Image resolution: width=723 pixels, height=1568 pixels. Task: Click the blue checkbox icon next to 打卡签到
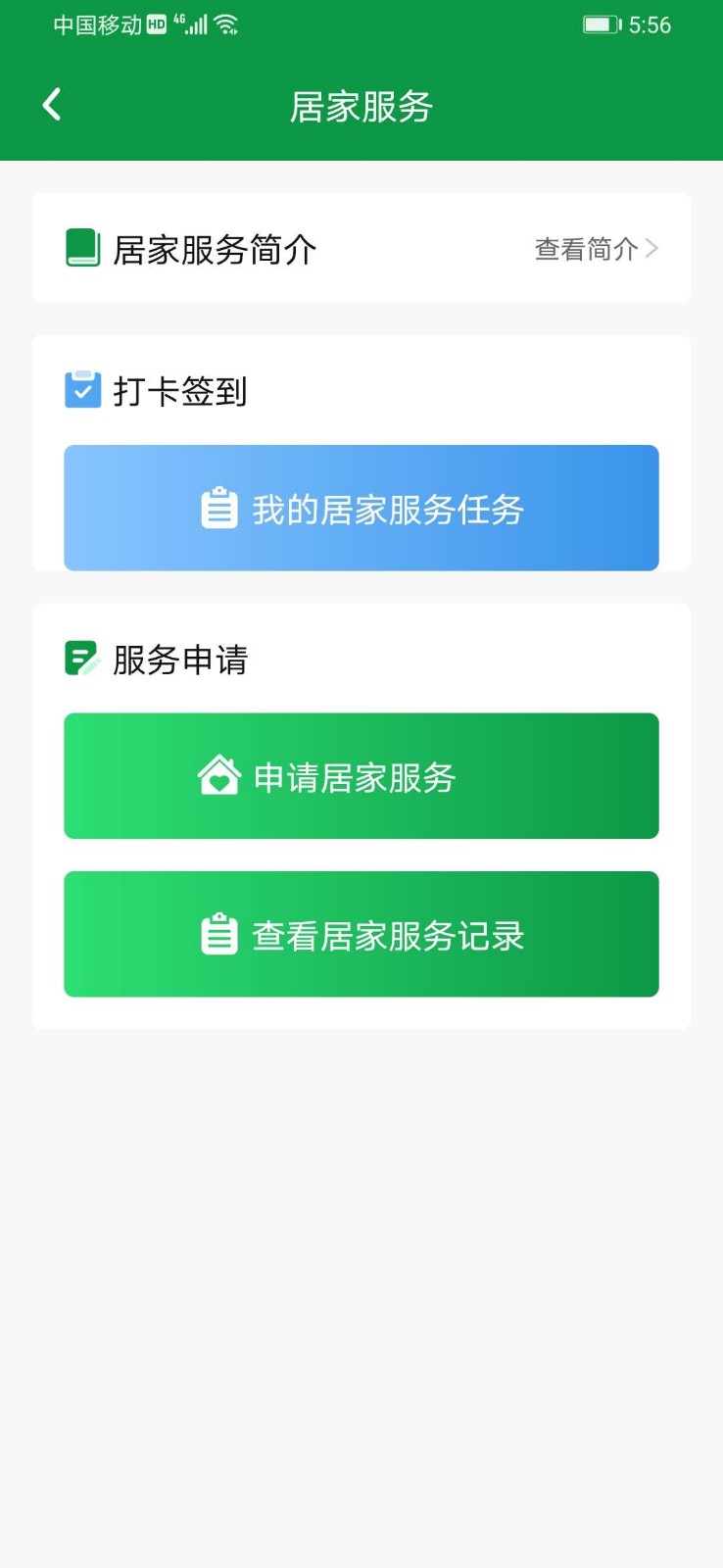point(82,389)
